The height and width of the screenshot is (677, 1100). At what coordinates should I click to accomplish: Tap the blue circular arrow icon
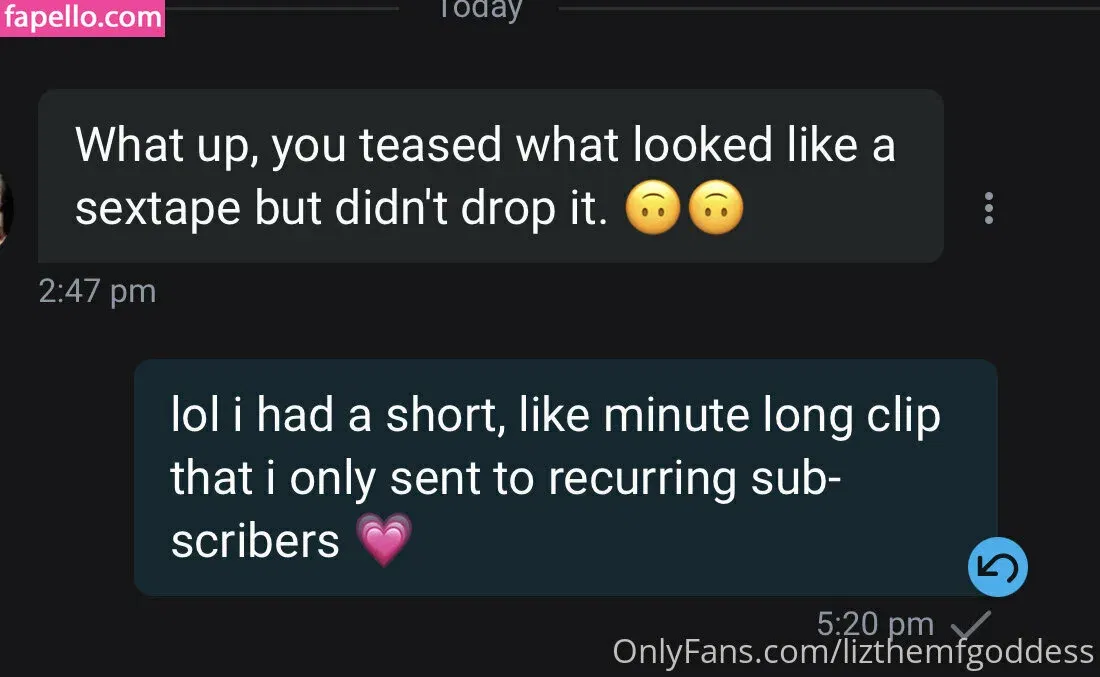point(997,567)
